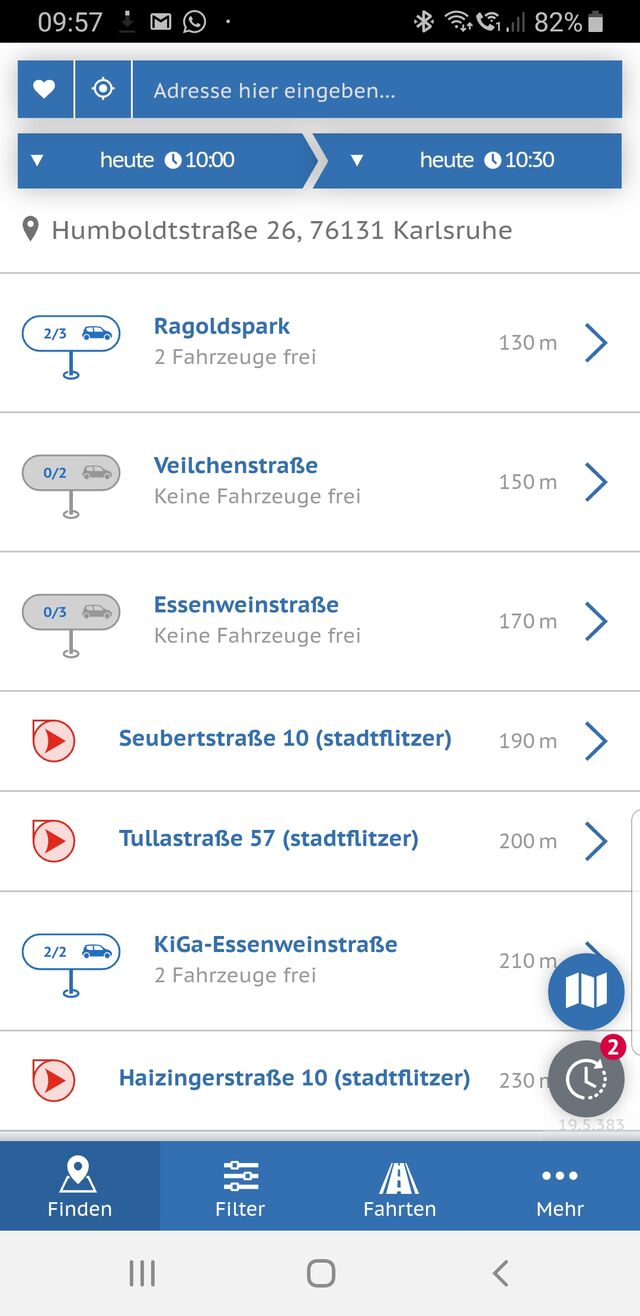Screen dimensions: 640x1316
Task: Open the Mehr tab
Action: 560,1187
